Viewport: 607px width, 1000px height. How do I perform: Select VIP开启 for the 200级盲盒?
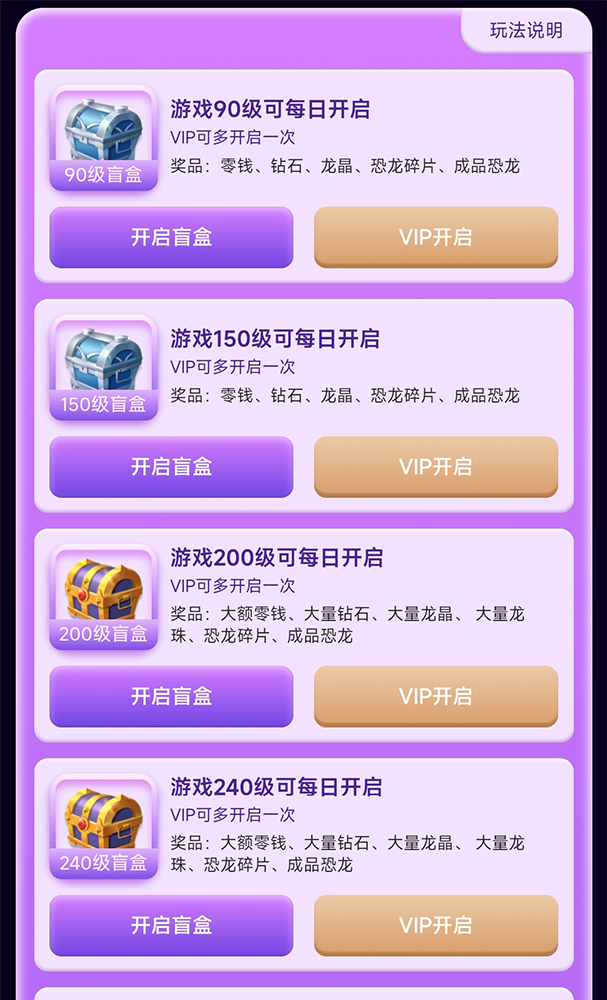(435, 696)
